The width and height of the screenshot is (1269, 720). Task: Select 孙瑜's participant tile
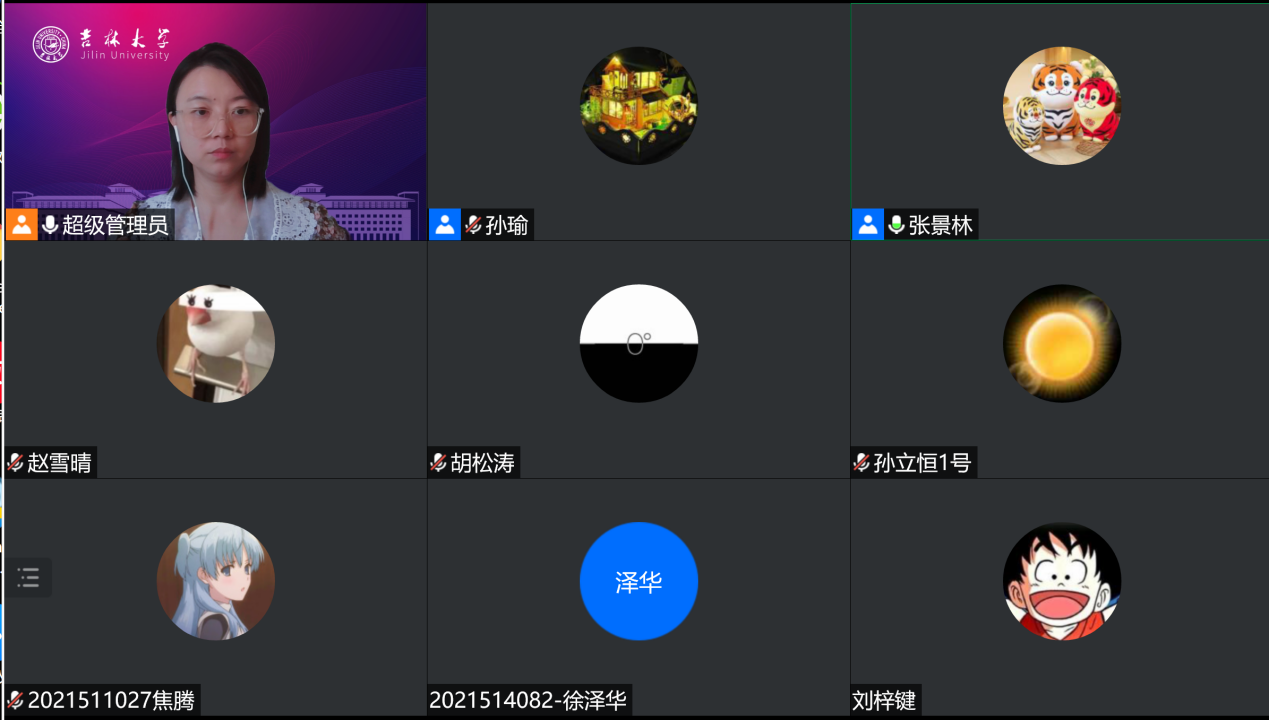(638, 122)
